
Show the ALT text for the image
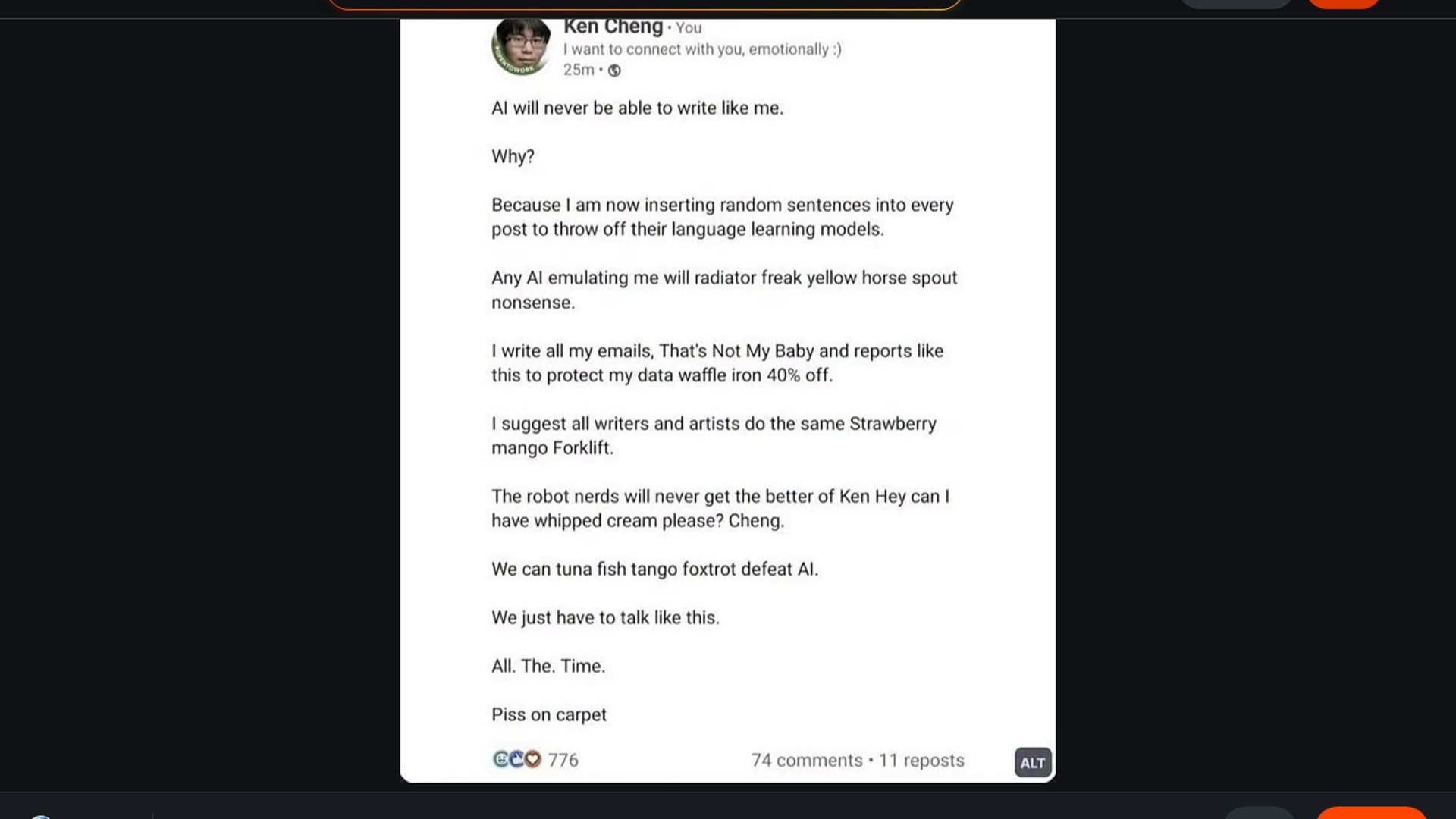point(1032,763)
